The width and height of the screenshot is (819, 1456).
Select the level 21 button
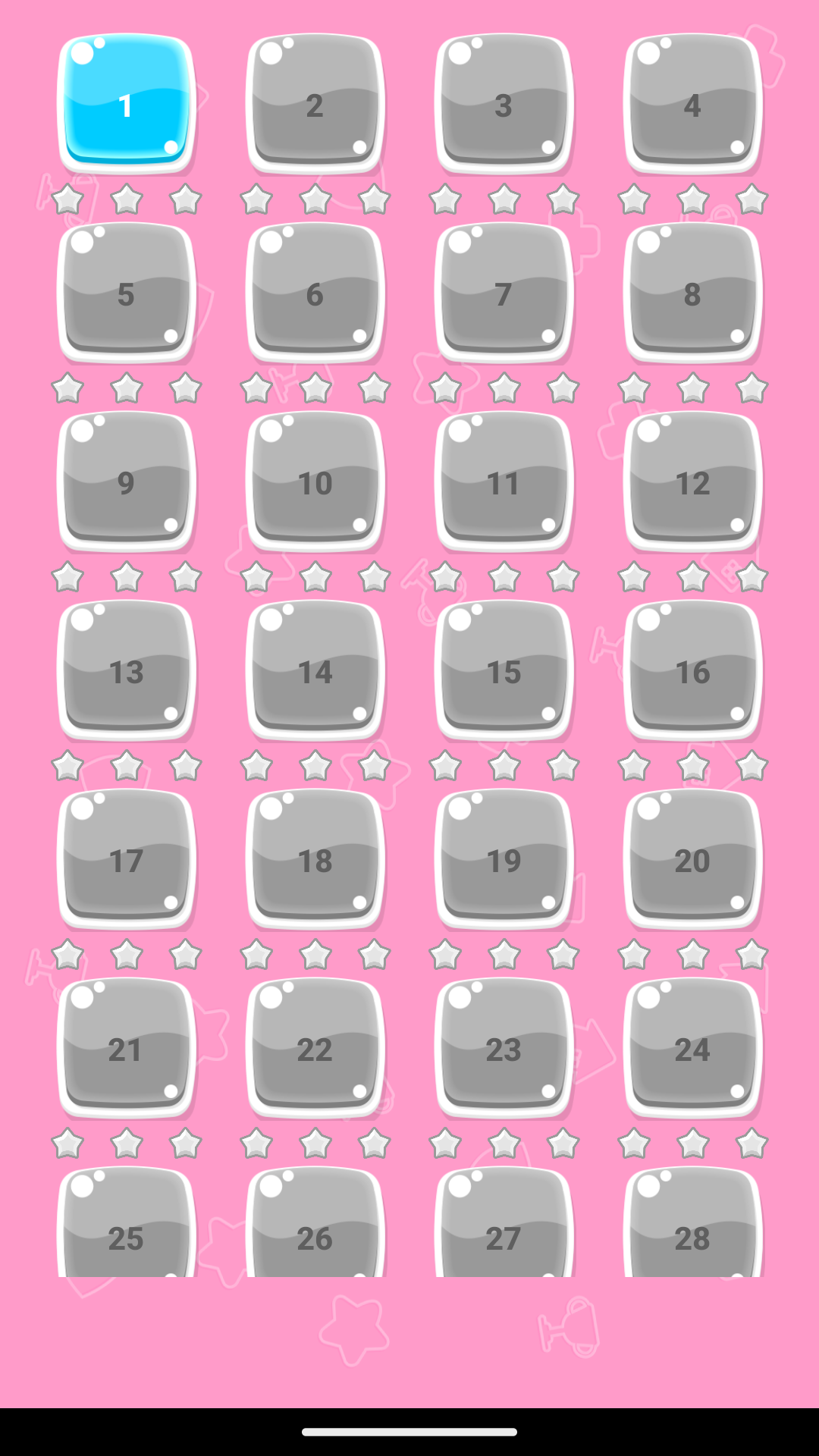pyautogui.click(x=126, y=1048)
